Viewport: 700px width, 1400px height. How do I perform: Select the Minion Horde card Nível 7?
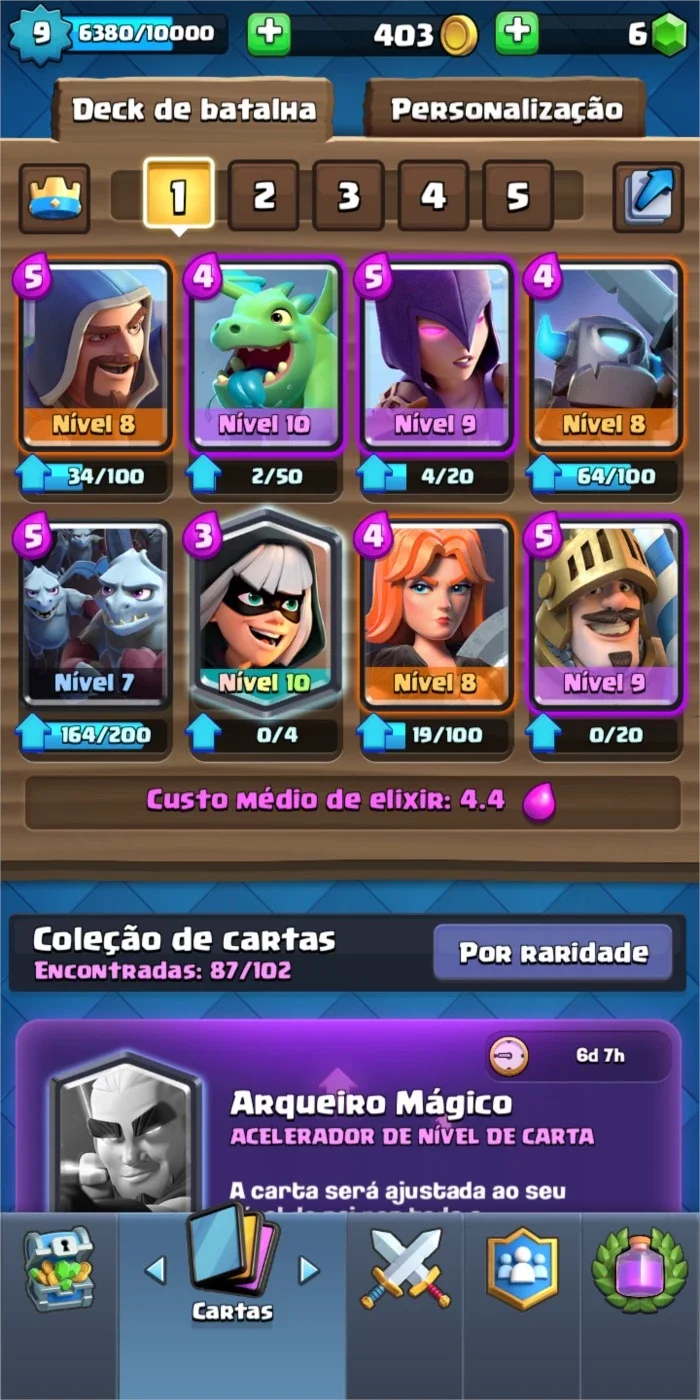(95, 613)
